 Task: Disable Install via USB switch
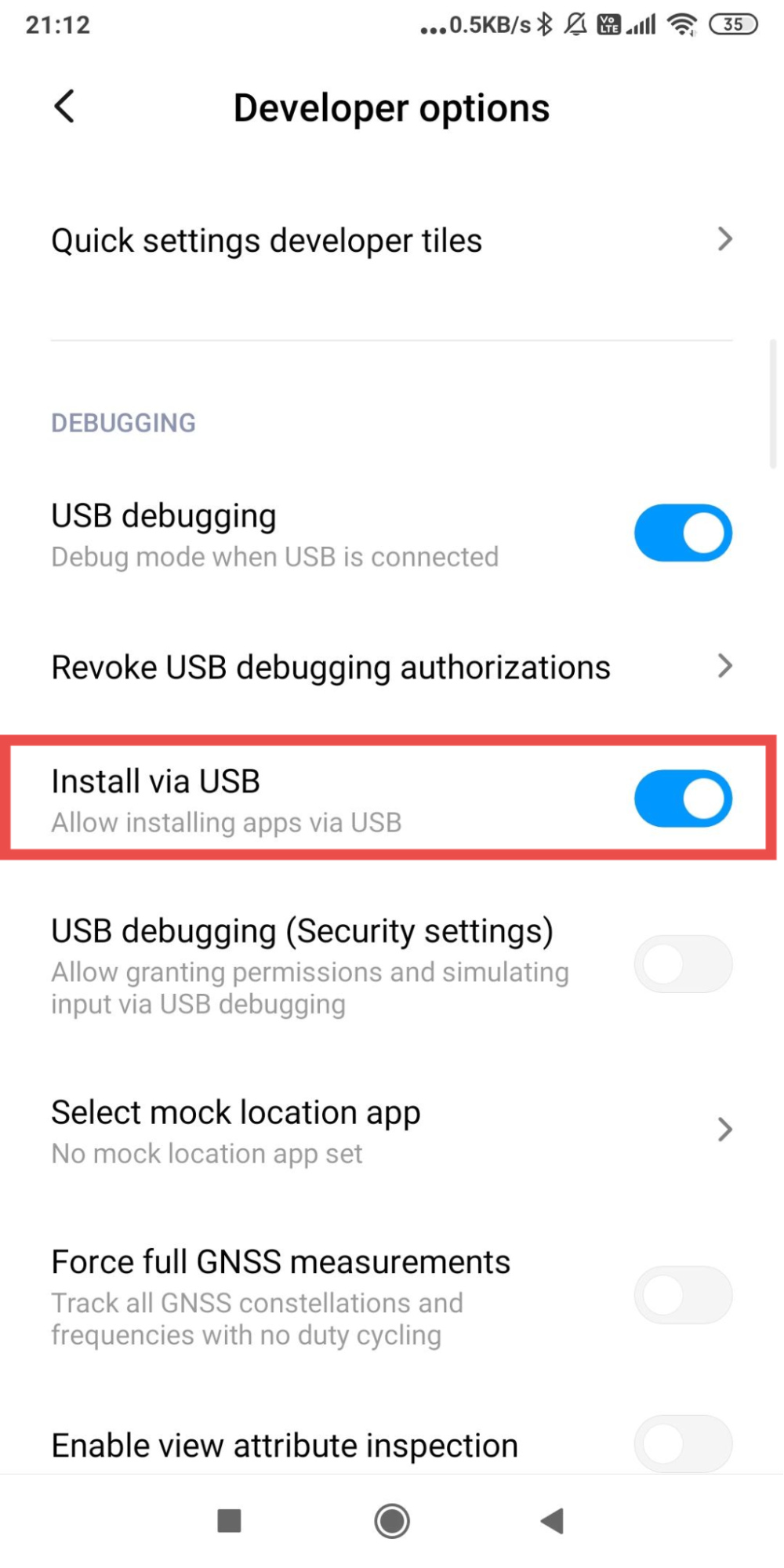(682, 799)
